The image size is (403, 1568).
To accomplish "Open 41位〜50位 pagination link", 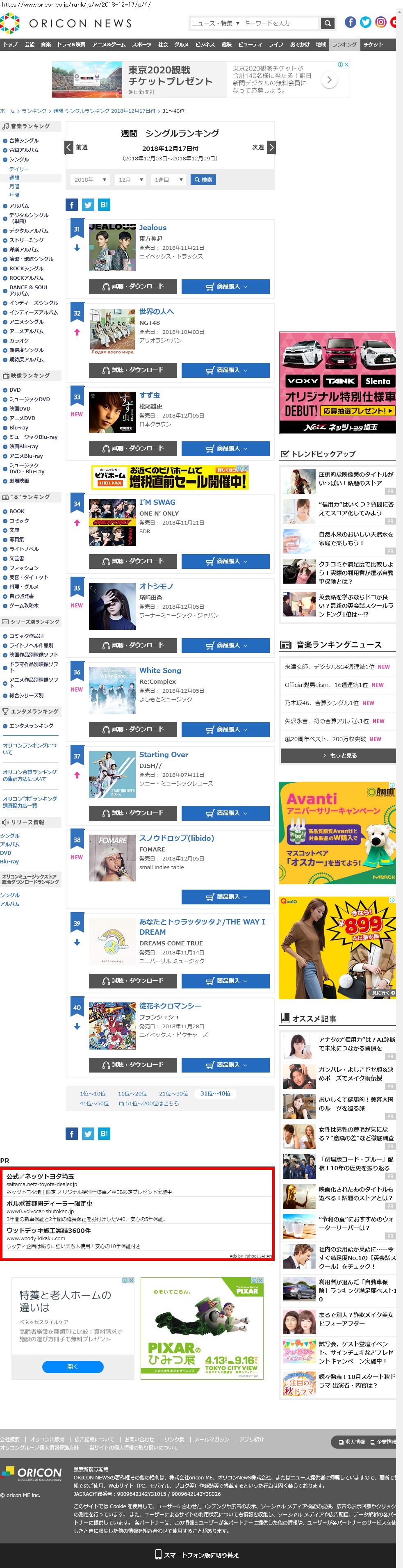I will pyautogui.click(x=94, y=1104).
